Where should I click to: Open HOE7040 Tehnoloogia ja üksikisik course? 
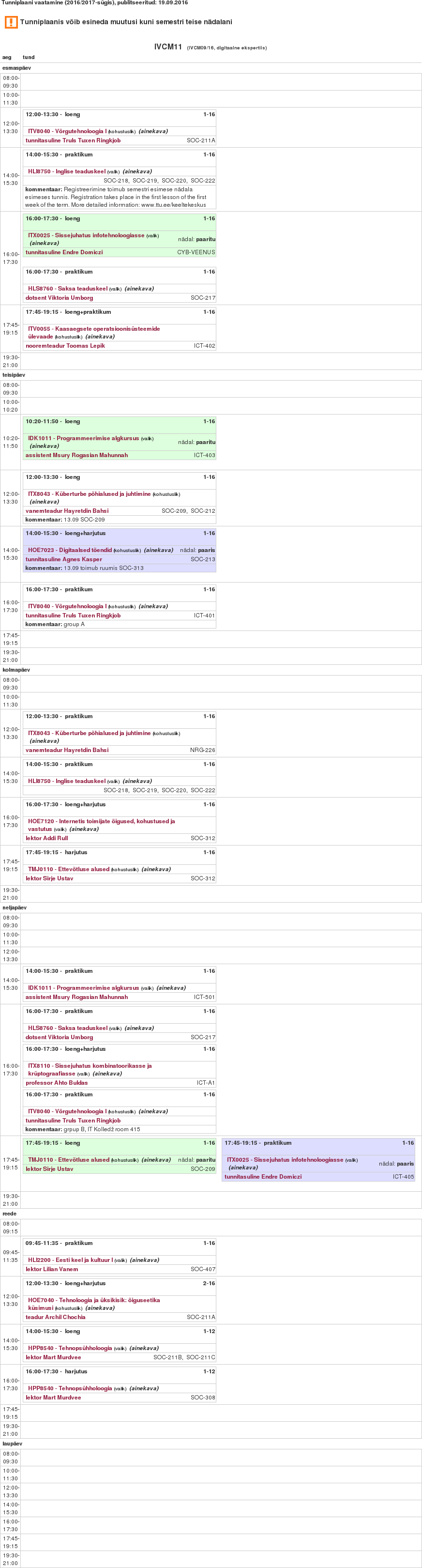(93, 1300)
